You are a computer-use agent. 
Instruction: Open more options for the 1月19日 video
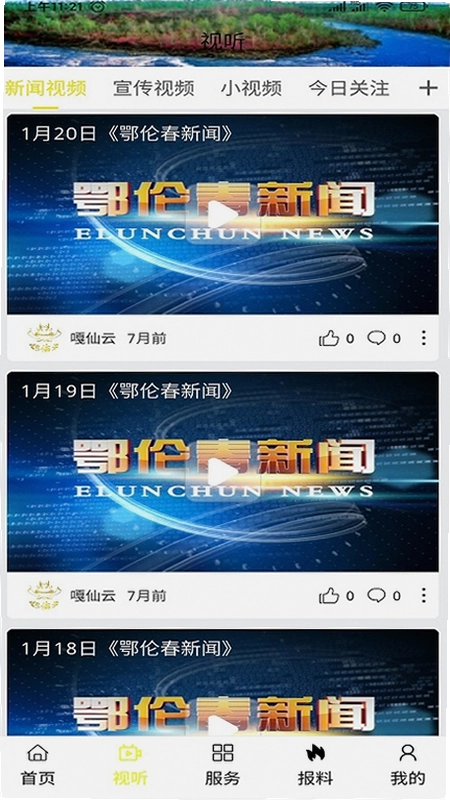[423, 595]
